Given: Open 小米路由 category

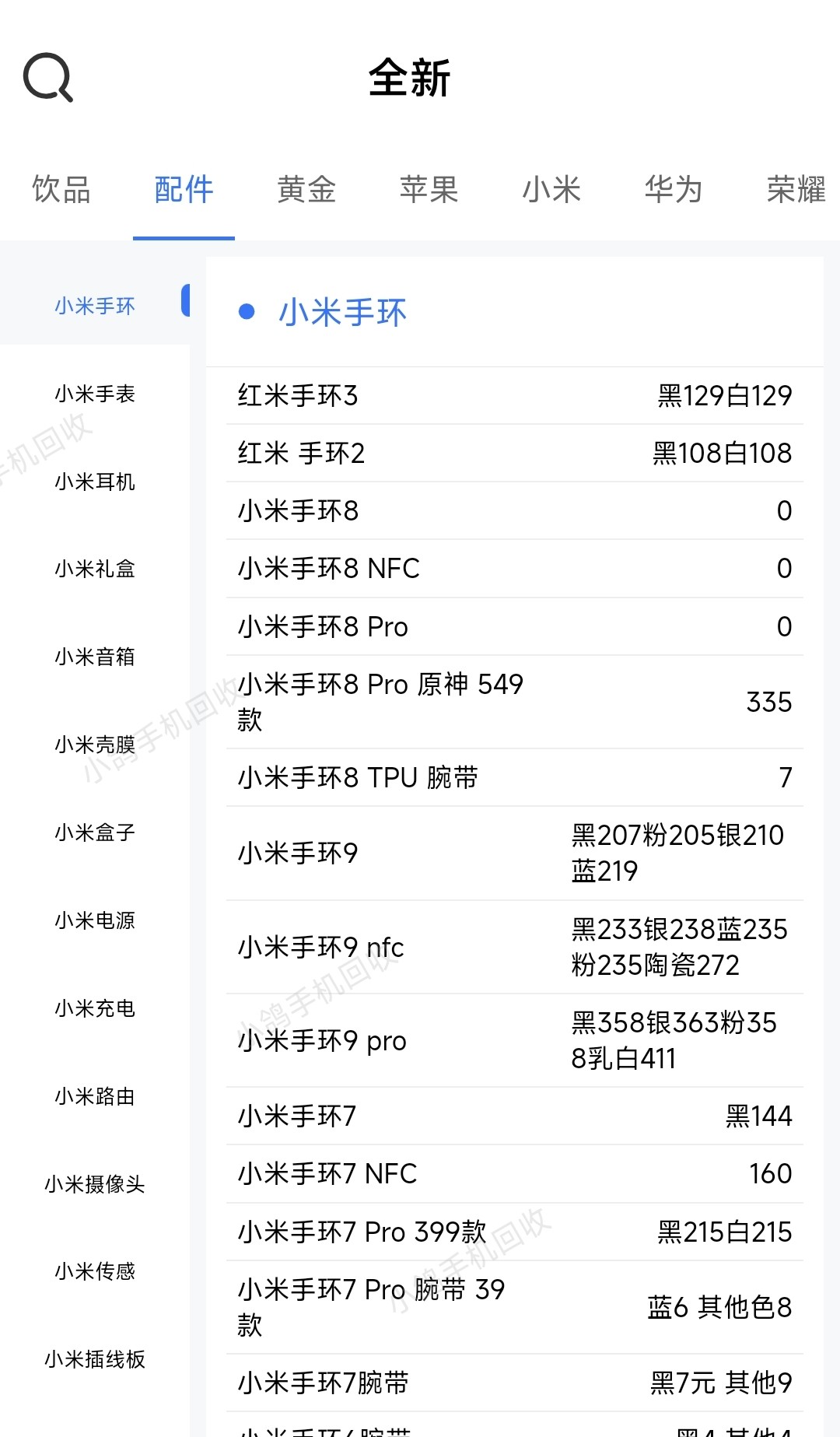Looking at the screenshot, I should [x=95, y=1096].
